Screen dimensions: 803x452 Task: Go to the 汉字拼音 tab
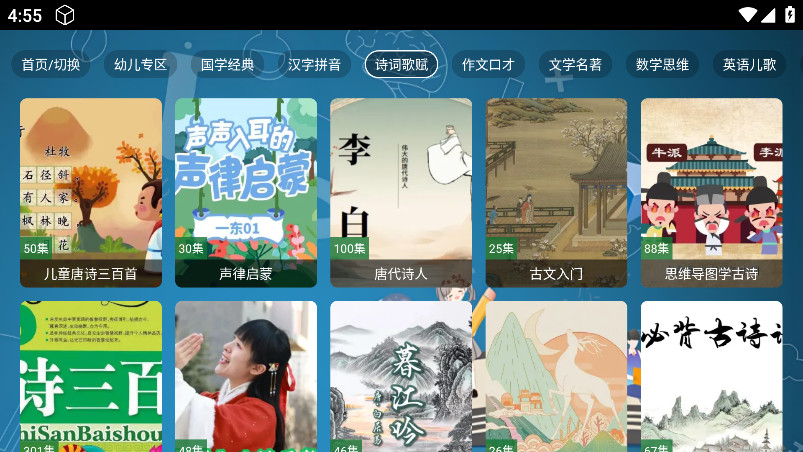point(314,64)
